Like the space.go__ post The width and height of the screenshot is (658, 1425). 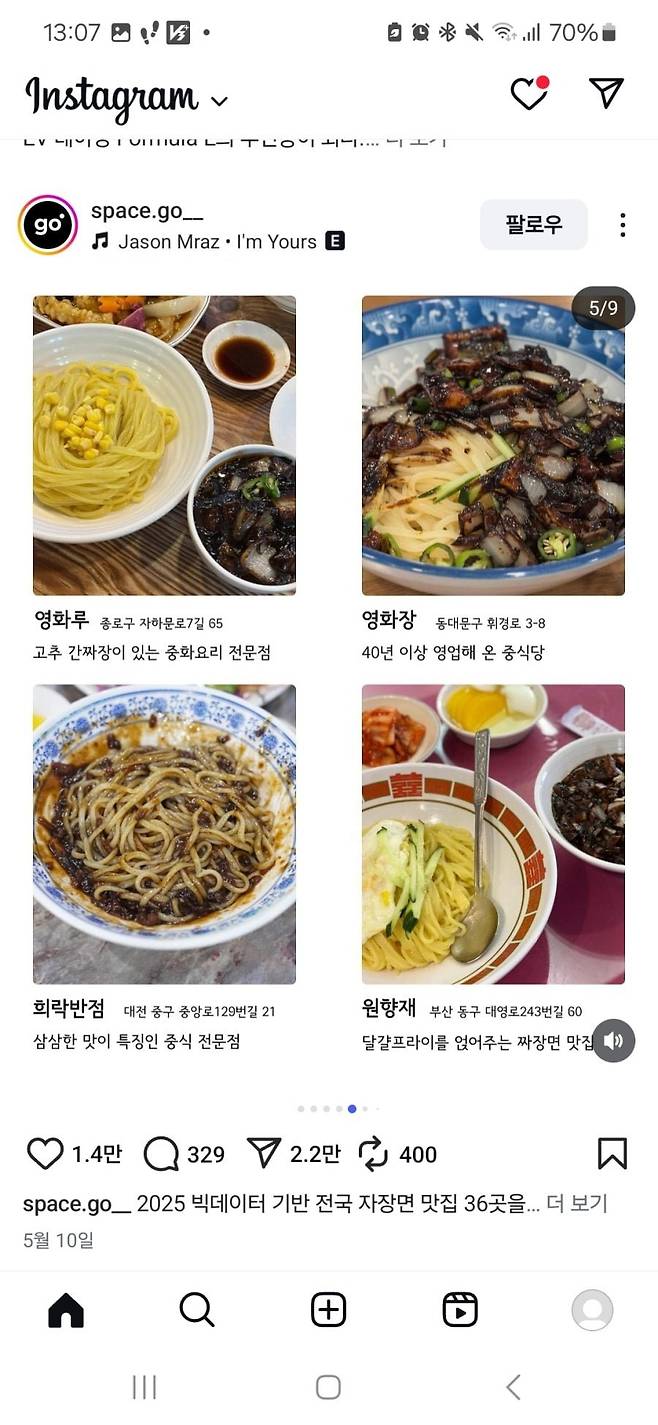(45, 1154)
